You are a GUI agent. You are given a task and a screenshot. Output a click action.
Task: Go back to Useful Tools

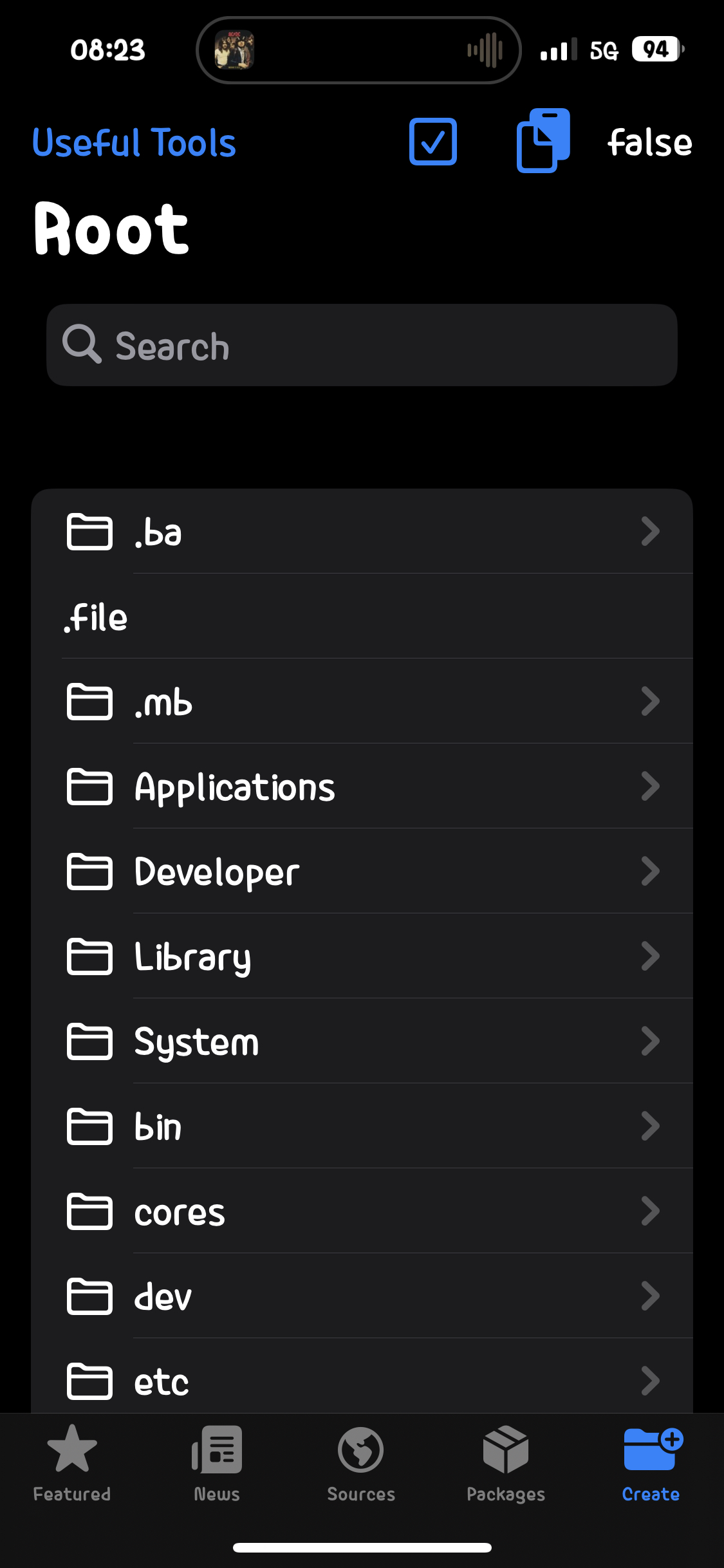[x=134, y=142]
